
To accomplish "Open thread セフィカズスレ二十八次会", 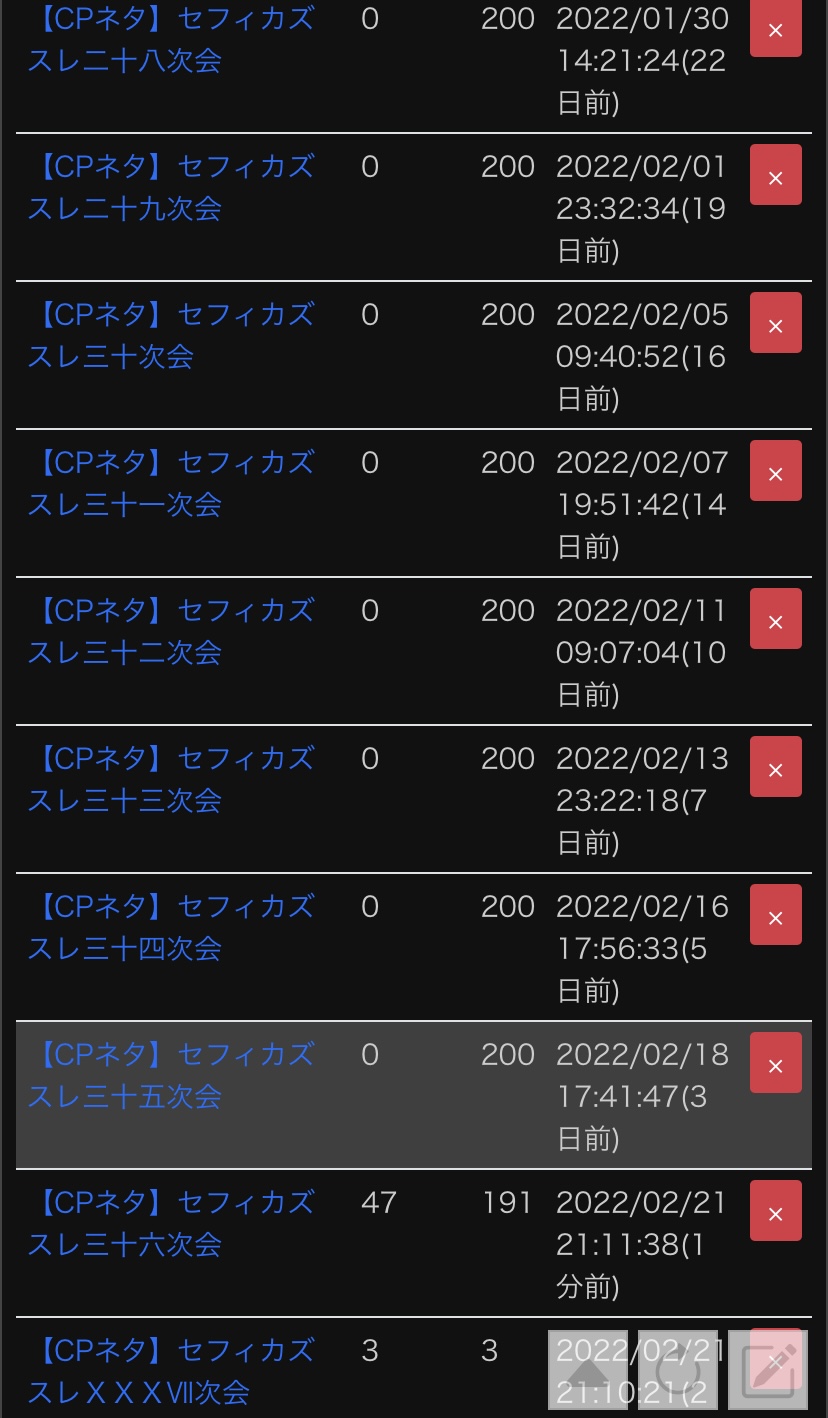I will 171,40.
